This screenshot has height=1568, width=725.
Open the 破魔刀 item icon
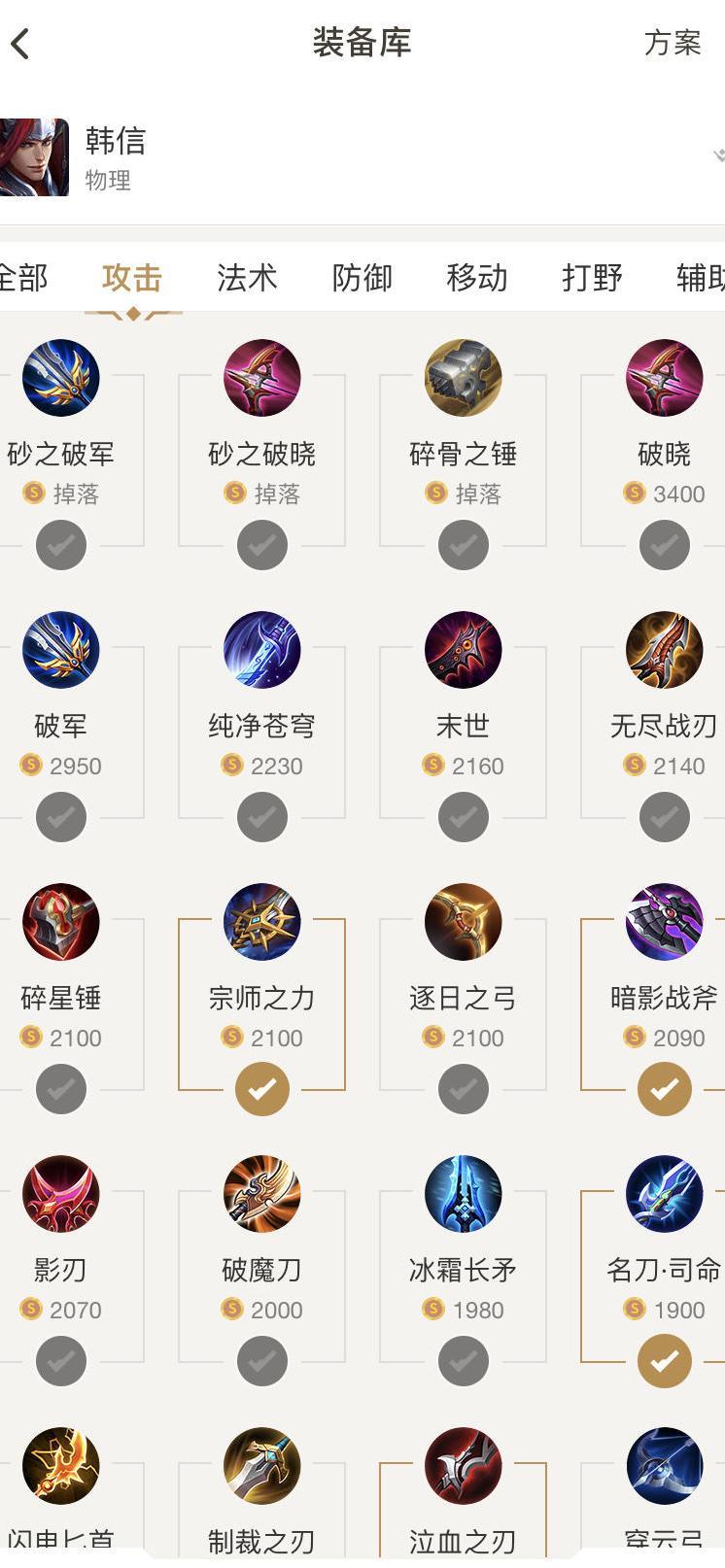coord(262,1194)
